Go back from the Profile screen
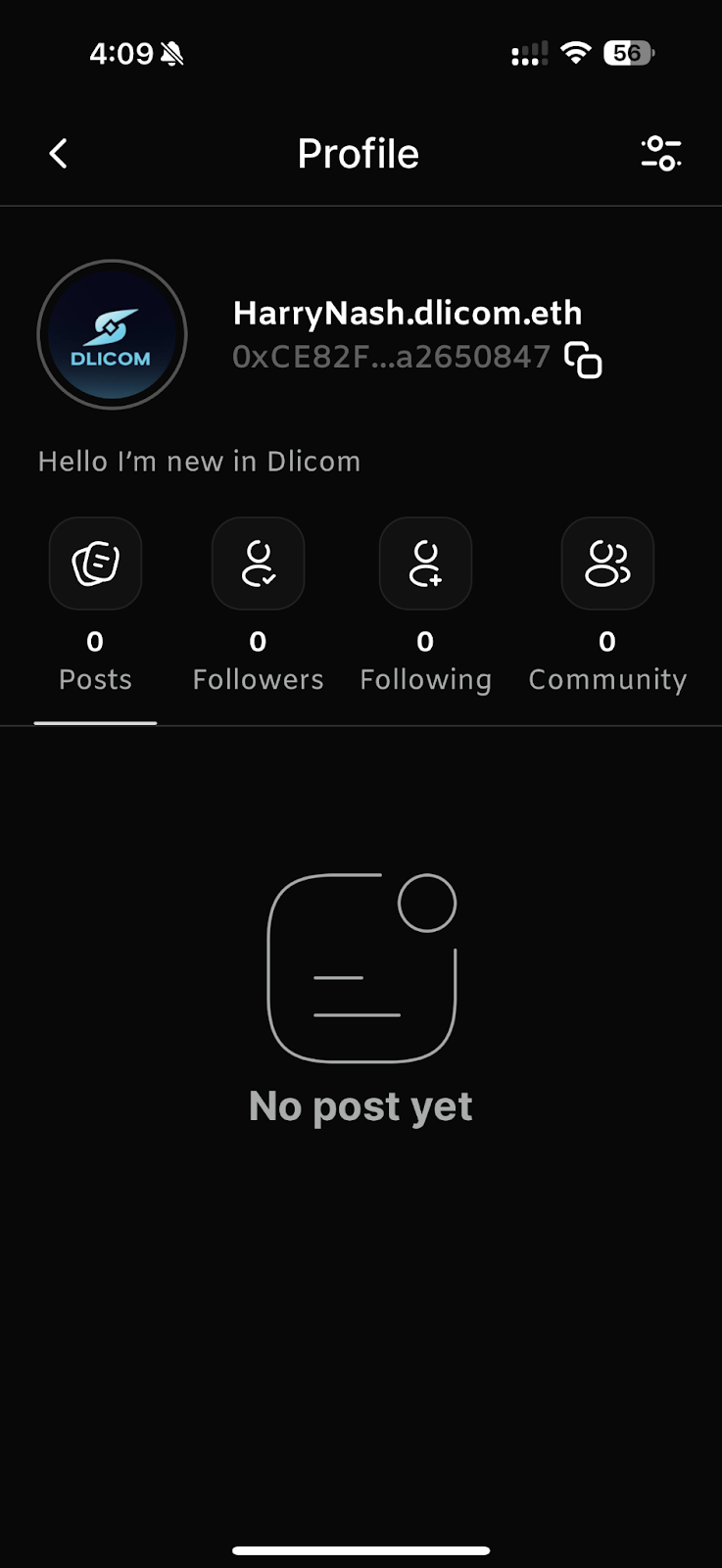Screen dimensions: 722x1568 59,154
